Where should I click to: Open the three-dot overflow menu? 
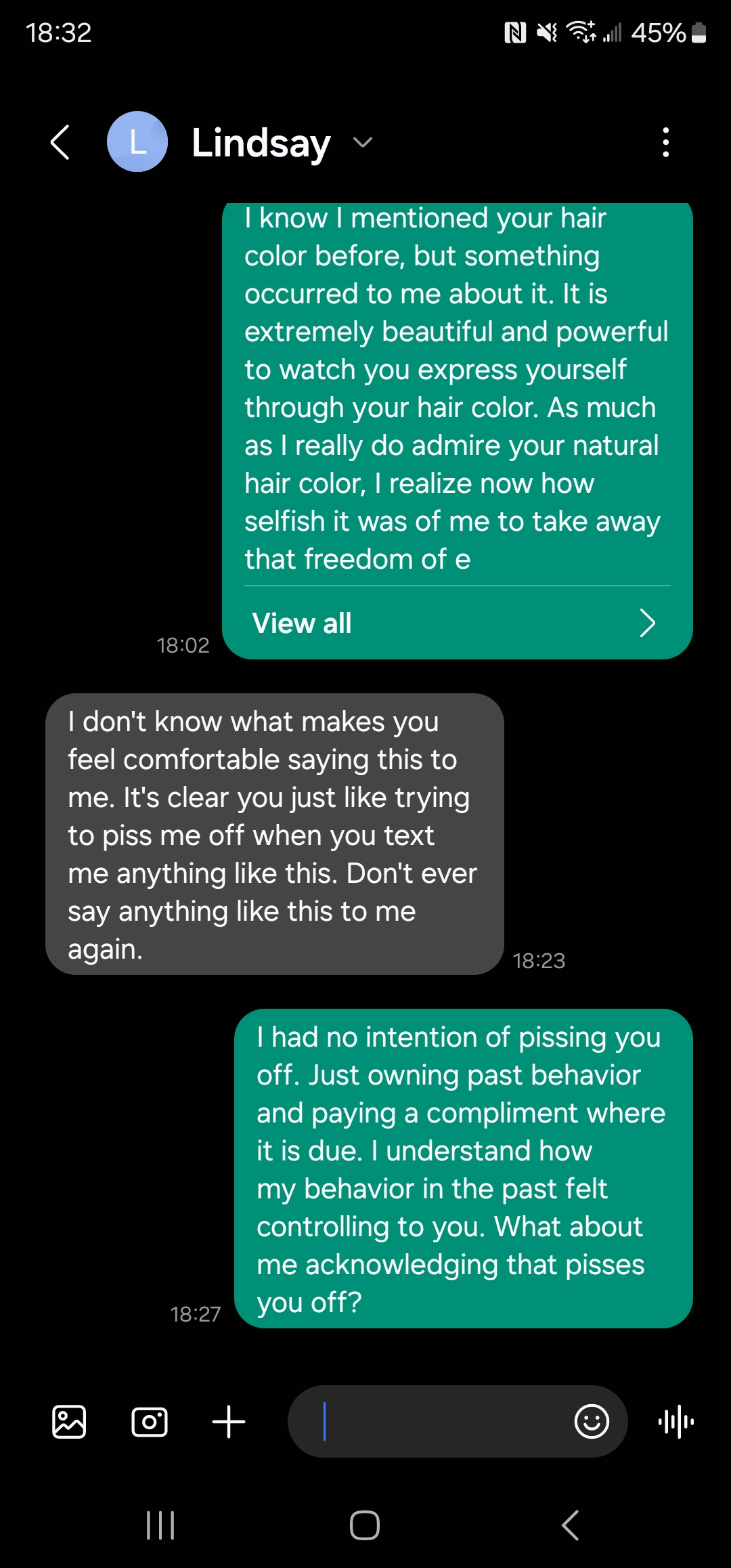(x=666, y=142)
